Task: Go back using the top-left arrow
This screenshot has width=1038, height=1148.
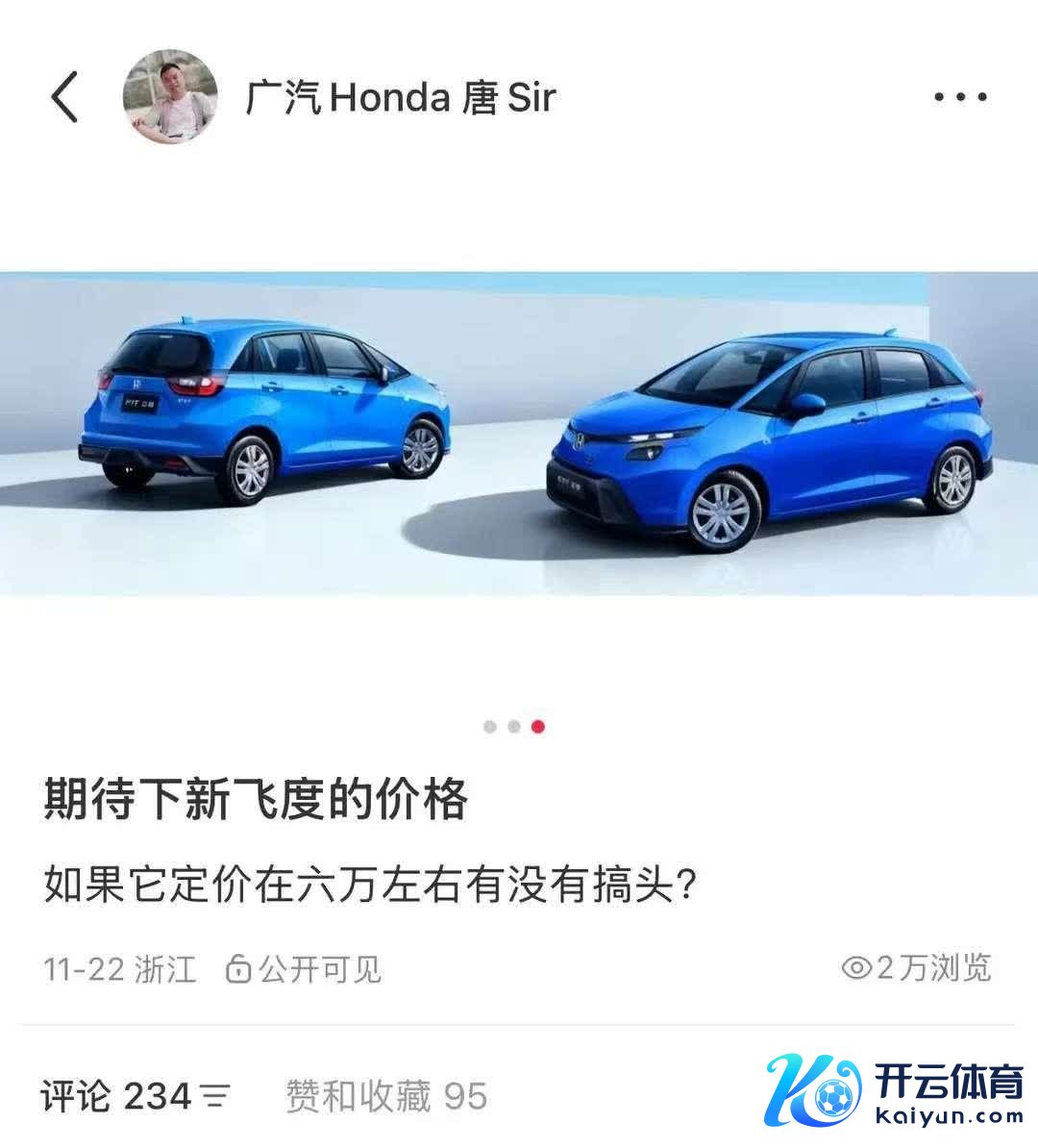Action: click(x=64, y=97)
